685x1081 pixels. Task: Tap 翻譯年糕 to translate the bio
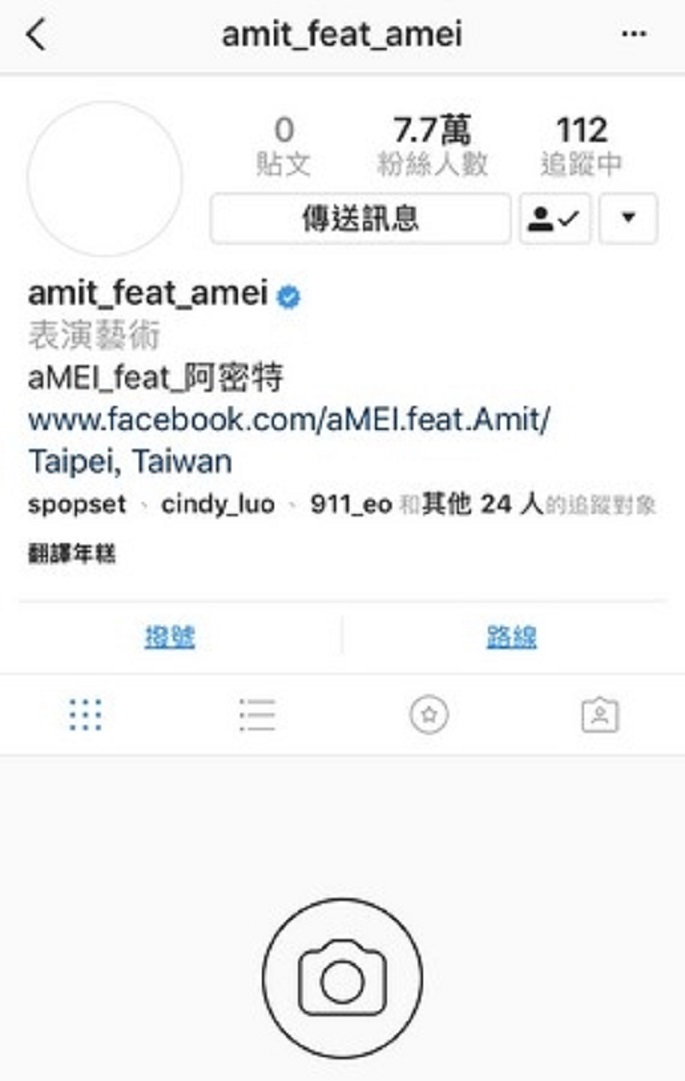72,553
